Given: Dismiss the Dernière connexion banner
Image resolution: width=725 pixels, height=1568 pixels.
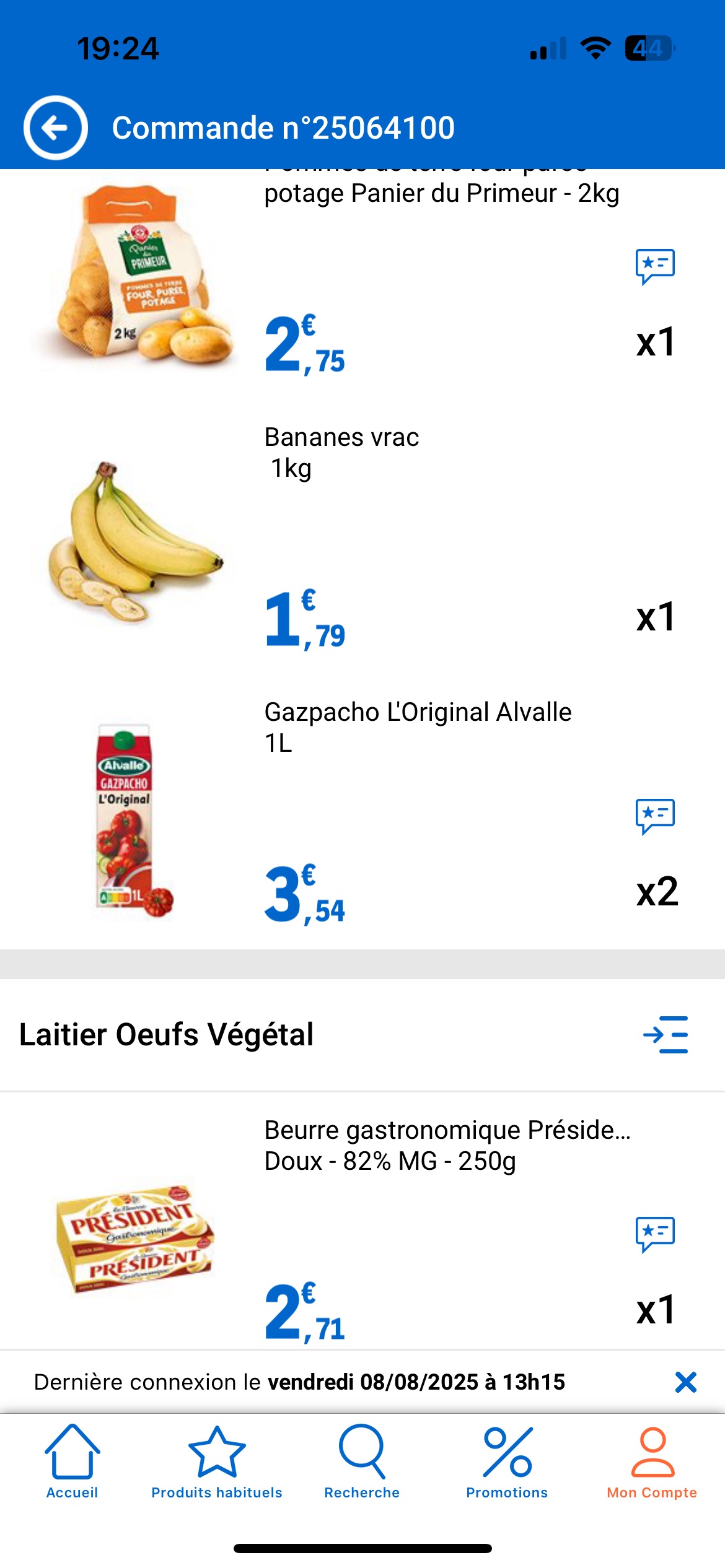Looking at the screenshot, I should click(686, 1382).
